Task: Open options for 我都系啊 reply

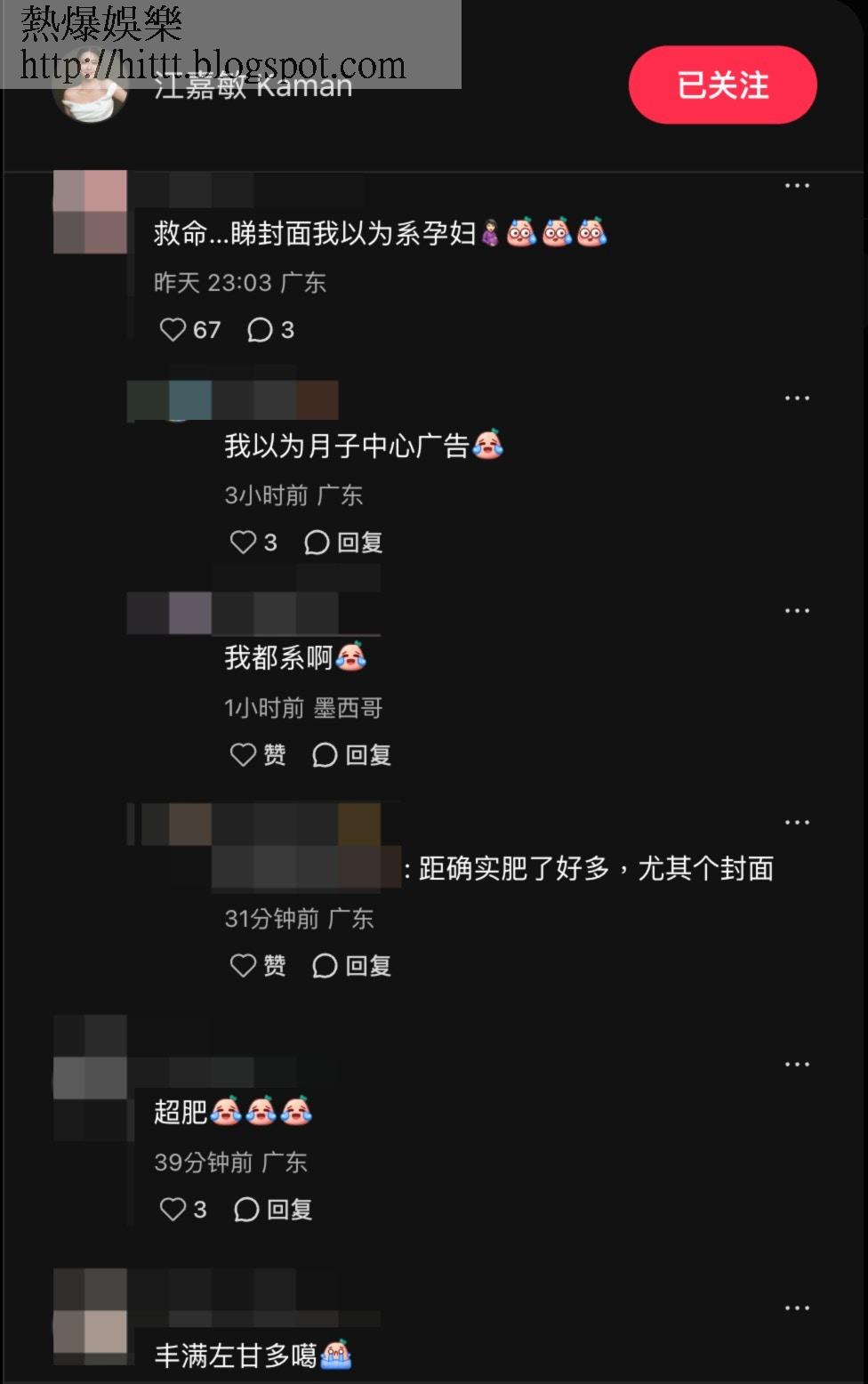Action: tap(797, 611)
